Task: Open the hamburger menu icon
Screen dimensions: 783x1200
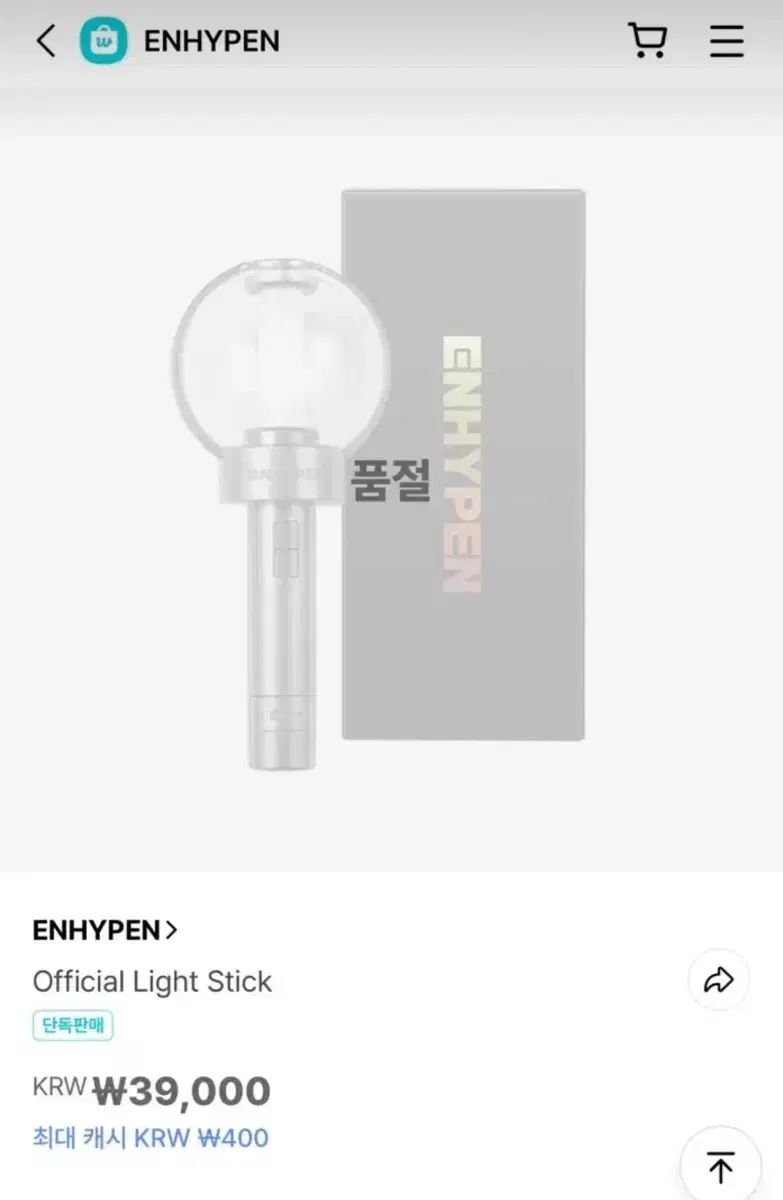Action: click(x=726, y=41)
